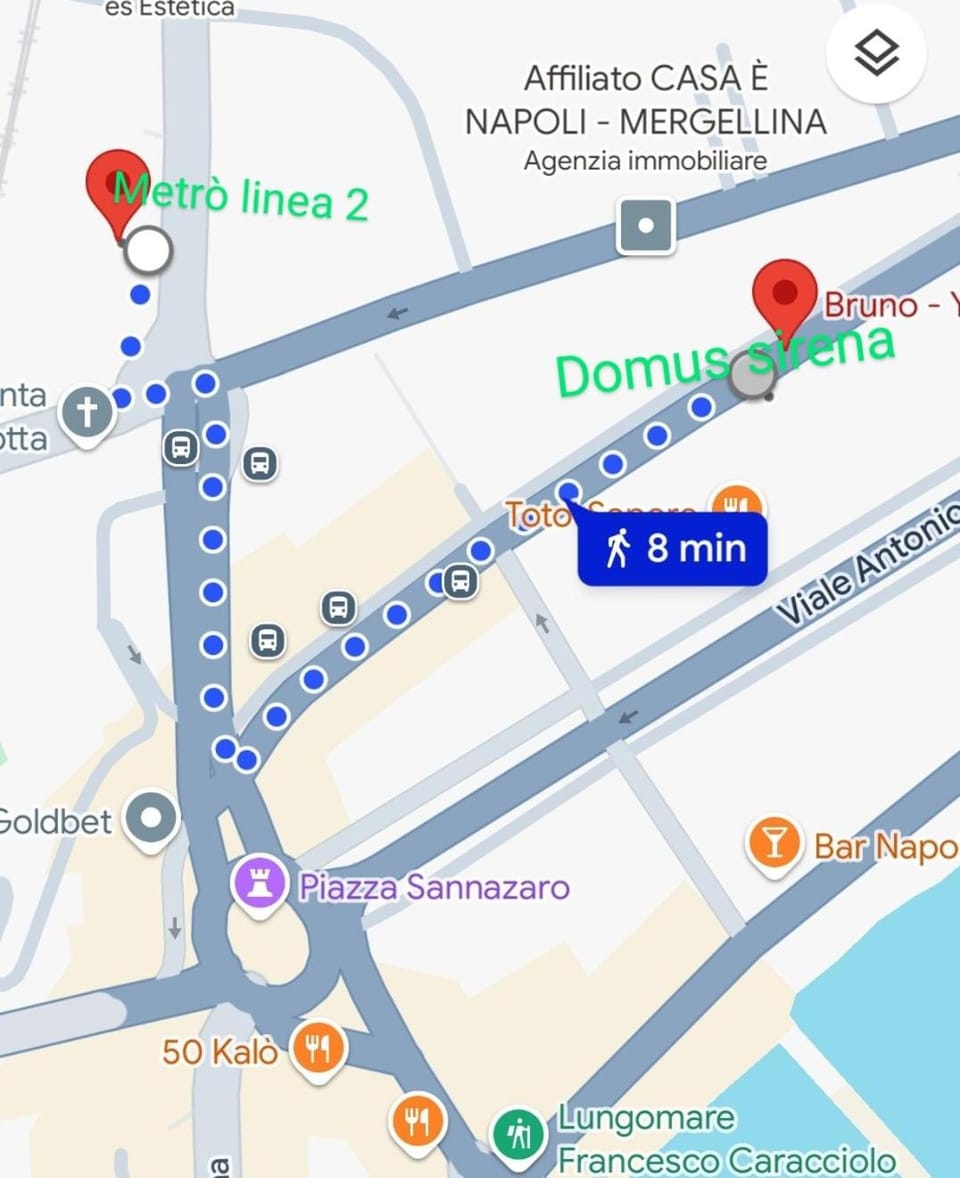Select the Bar Napoli cocktail pin
The image size is (960, 1178).
[774, 844]
